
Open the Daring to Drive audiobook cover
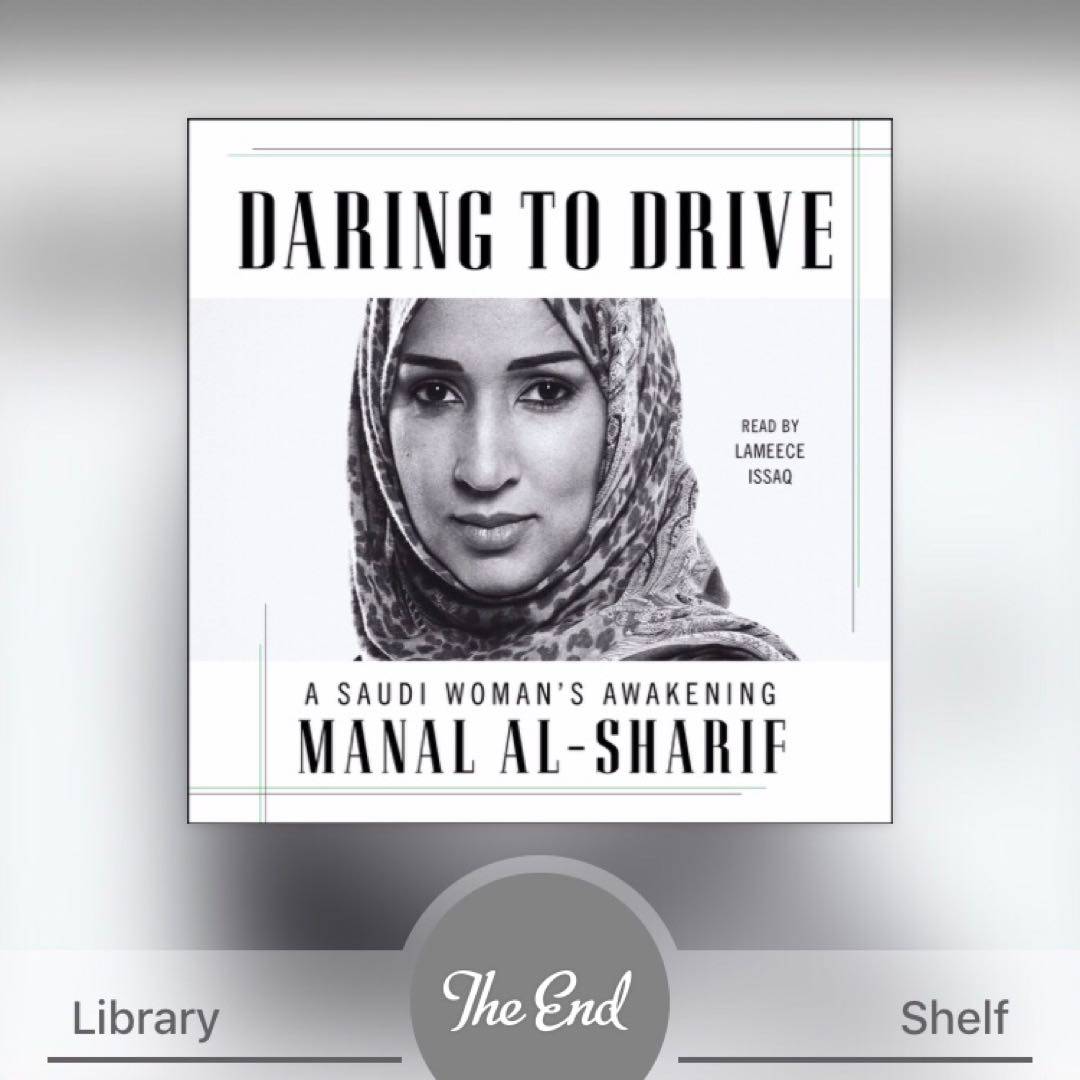(540, 470)
